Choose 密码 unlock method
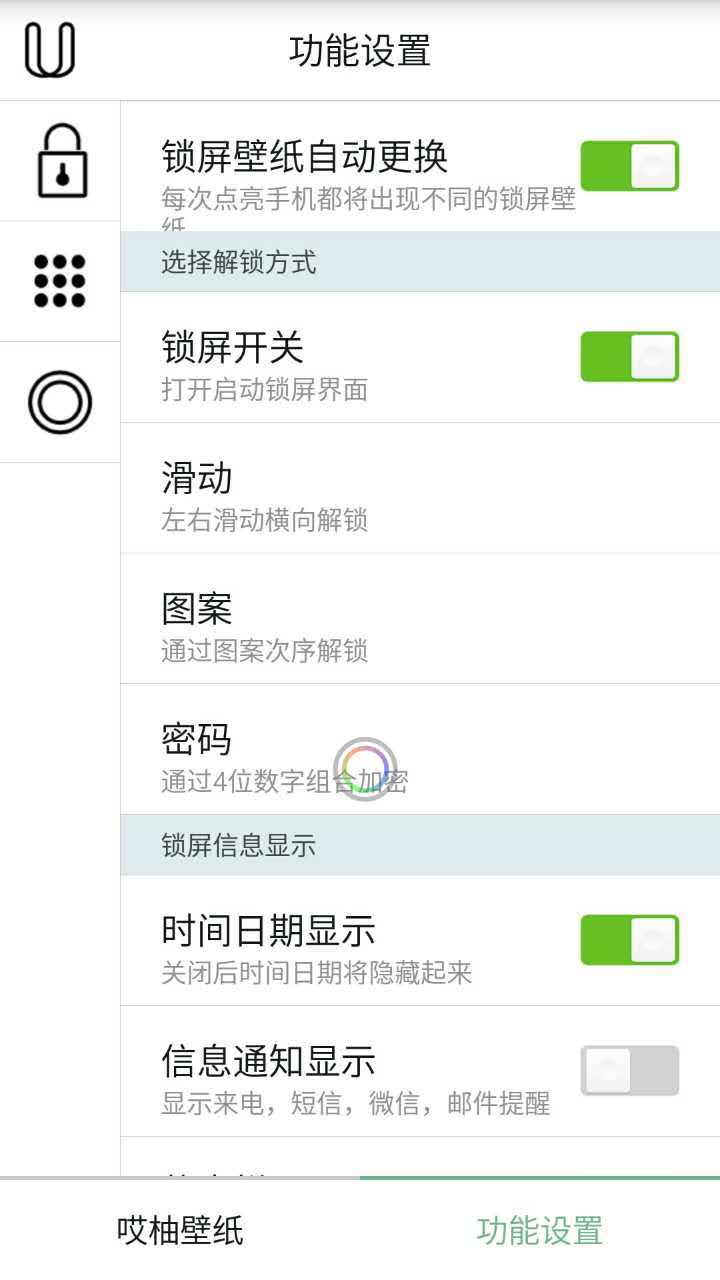 point(420,750)
